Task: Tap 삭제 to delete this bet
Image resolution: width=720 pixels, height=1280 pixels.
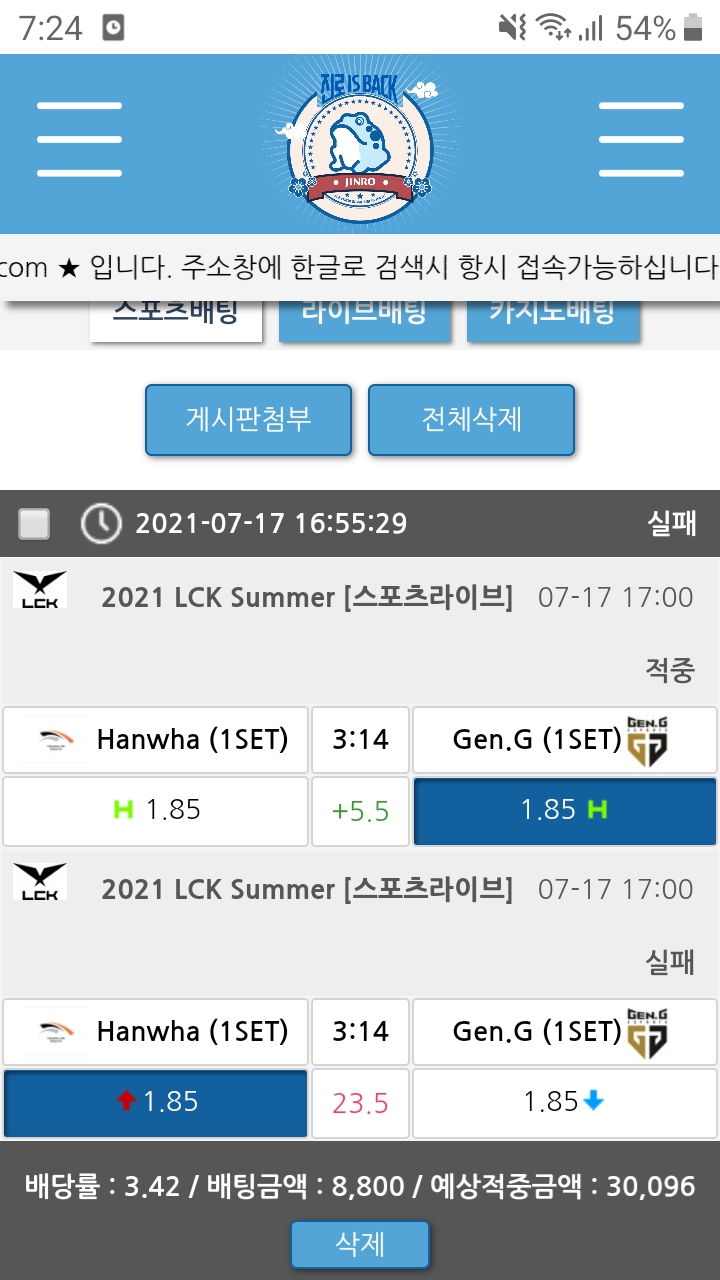Action: pos(360,1245)
